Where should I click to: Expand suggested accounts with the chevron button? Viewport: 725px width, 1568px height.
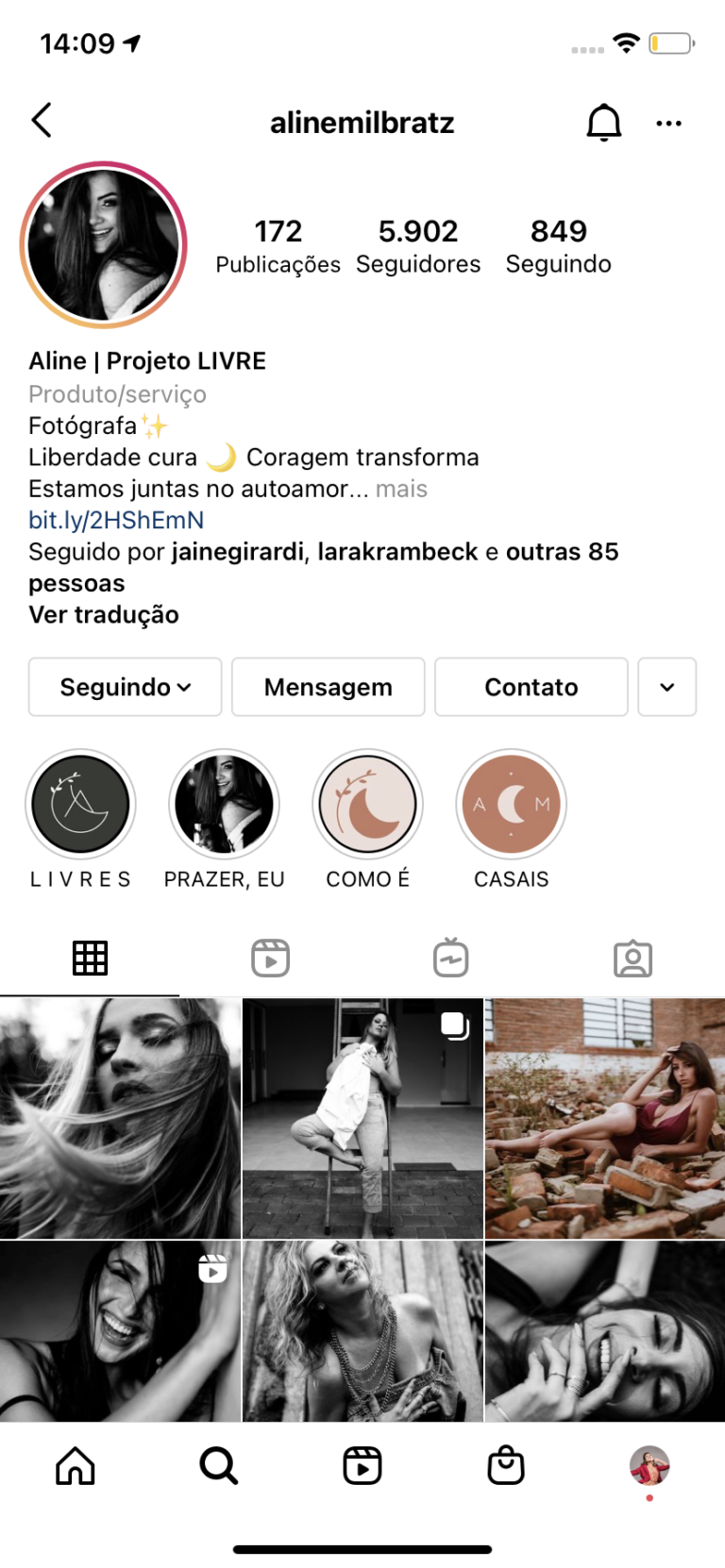666,687
